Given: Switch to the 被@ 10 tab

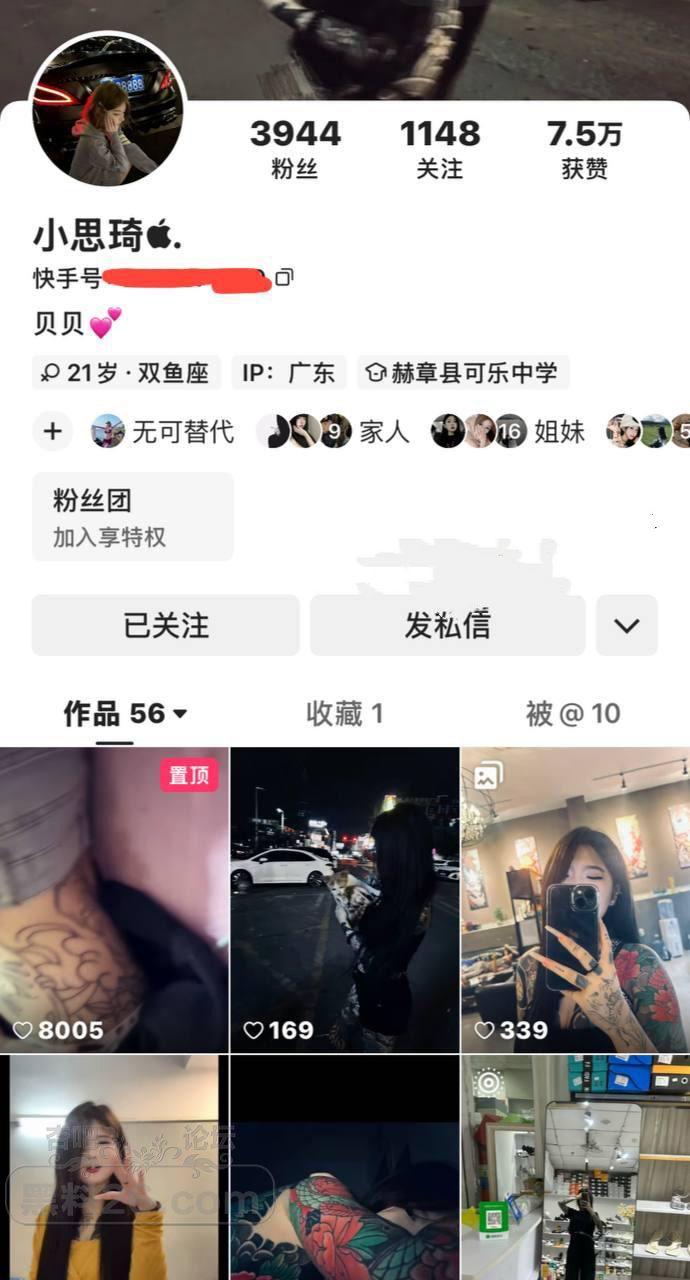Looking at the screenshot, I should 573,714.
